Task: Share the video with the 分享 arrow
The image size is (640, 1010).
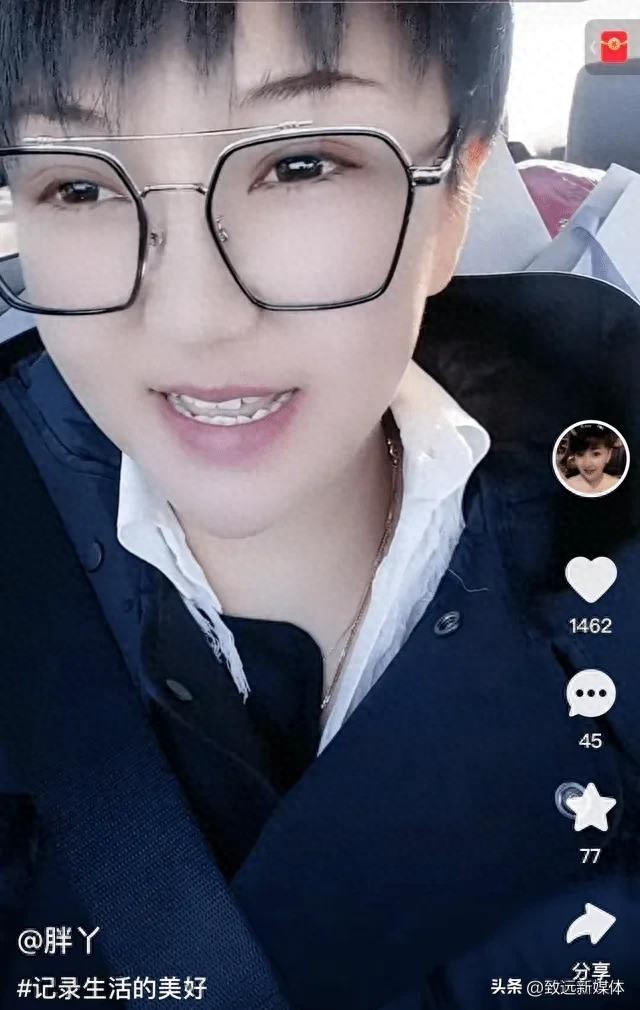Action: pos(591,925)
